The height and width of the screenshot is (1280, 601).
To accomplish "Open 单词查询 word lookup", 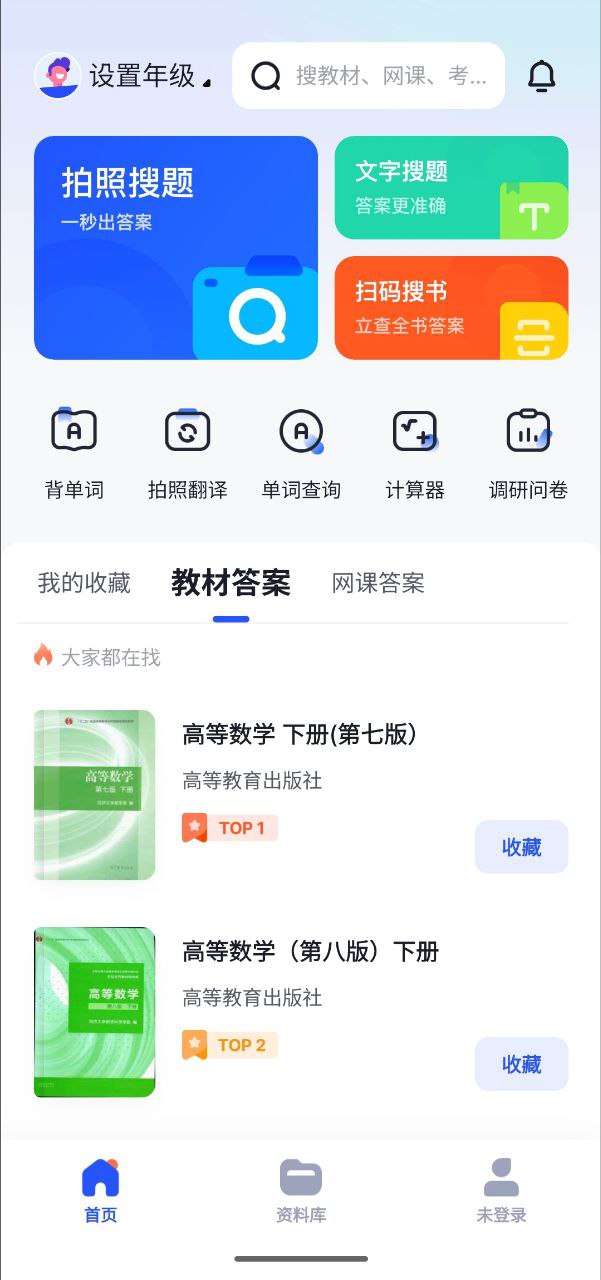I will [301, 453].
